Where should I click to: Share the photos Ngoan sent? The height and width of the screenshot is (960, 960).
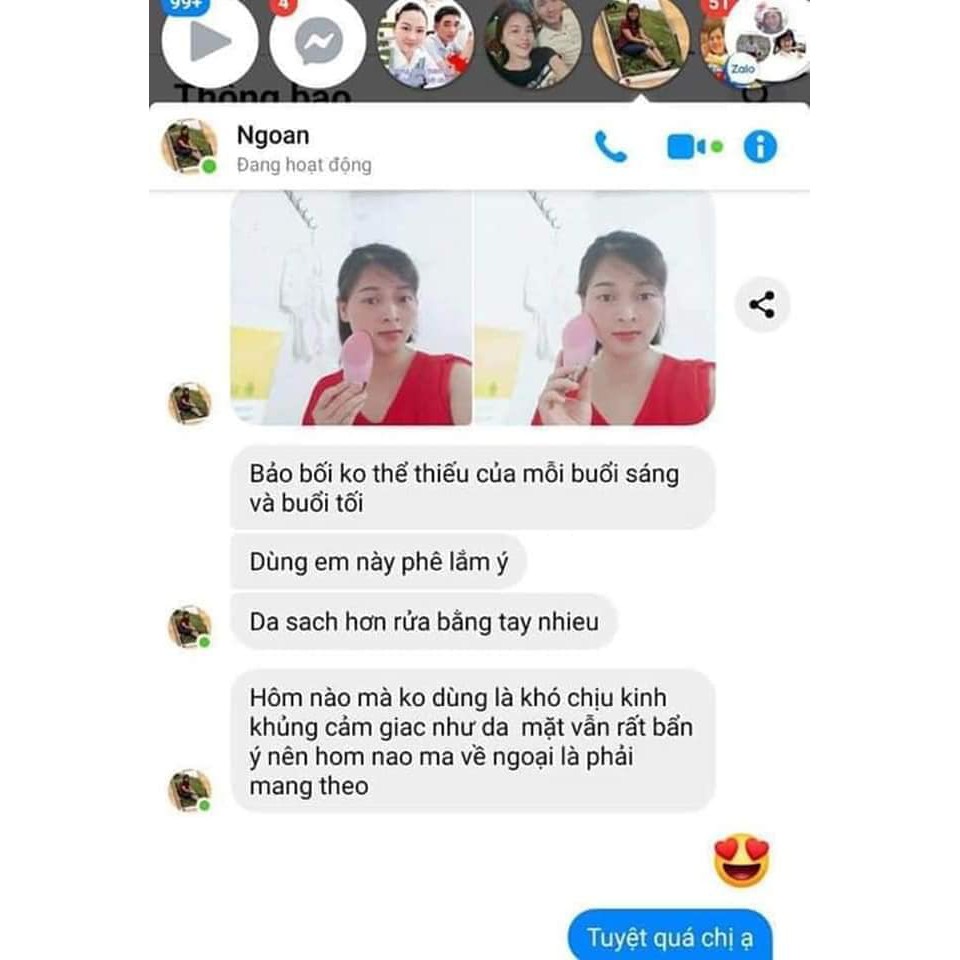(x=762, y=305)
